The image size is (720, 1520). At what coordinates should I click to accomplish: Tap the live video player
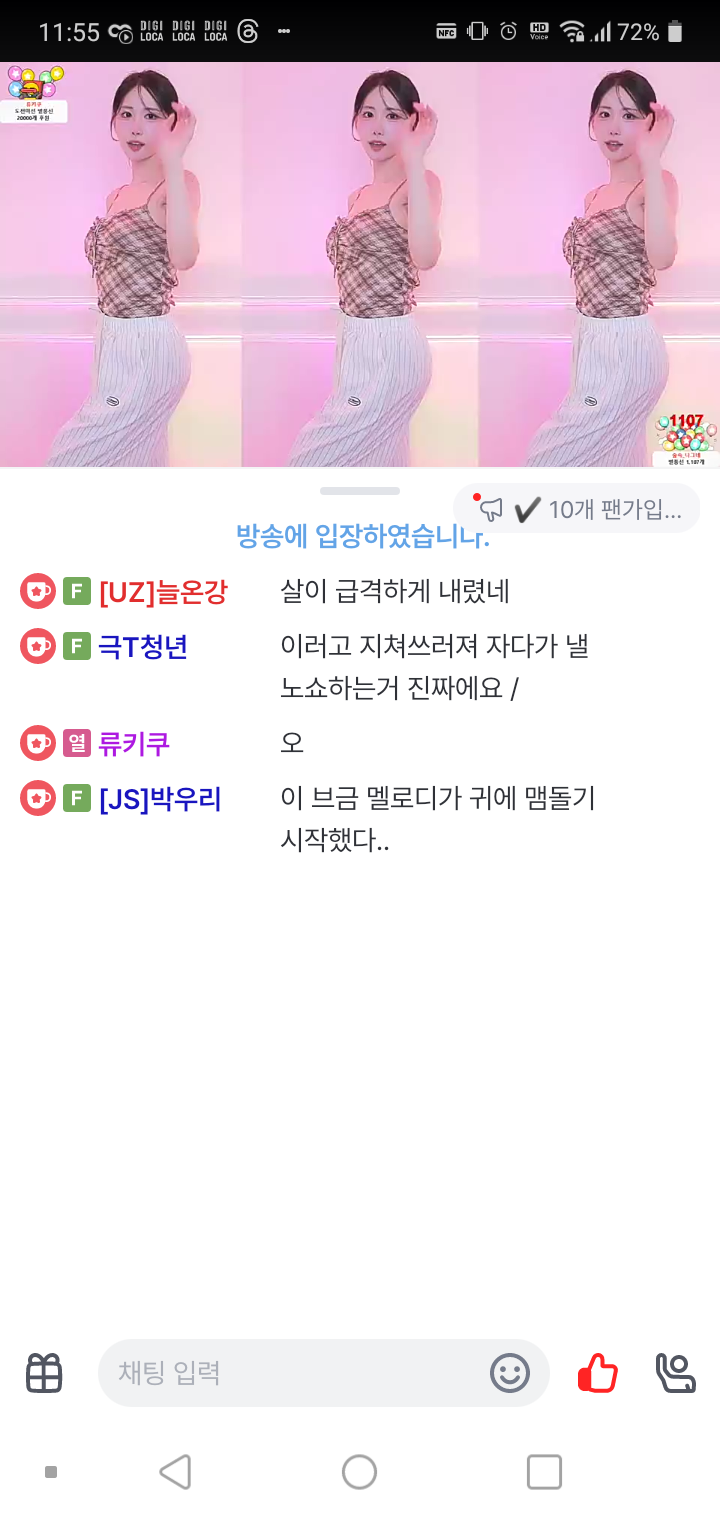pos(360,265)
